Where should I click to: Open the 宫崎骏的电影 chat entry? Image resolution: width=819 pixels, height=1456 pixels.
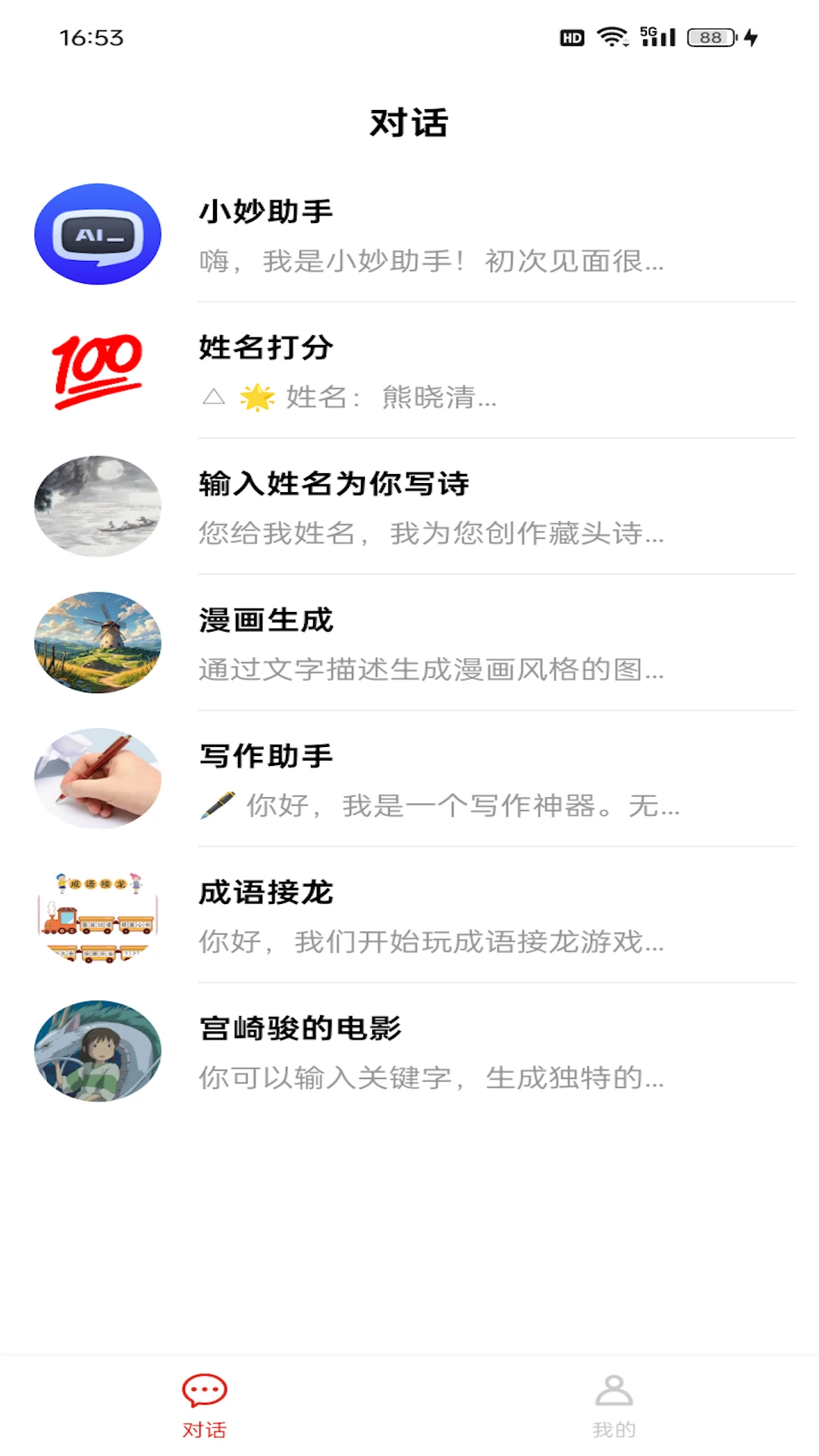[425, 1051]
